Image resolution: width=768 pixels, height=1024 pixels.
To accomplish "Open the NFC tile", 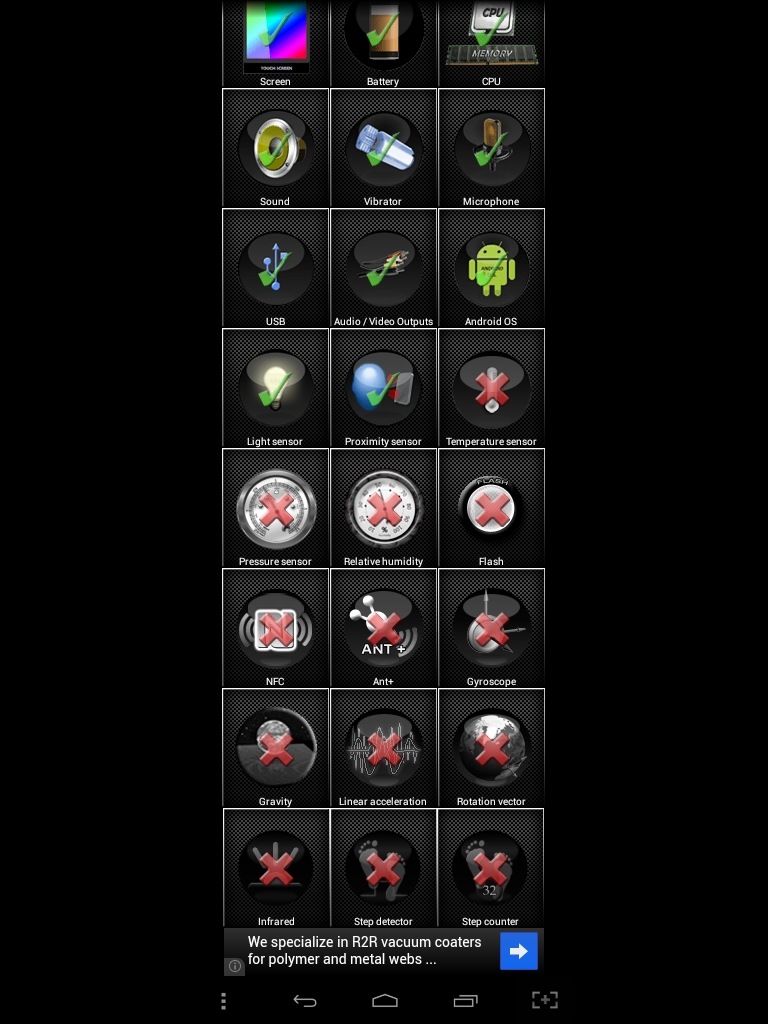I will pyautogui.click(x=275, y=628).
